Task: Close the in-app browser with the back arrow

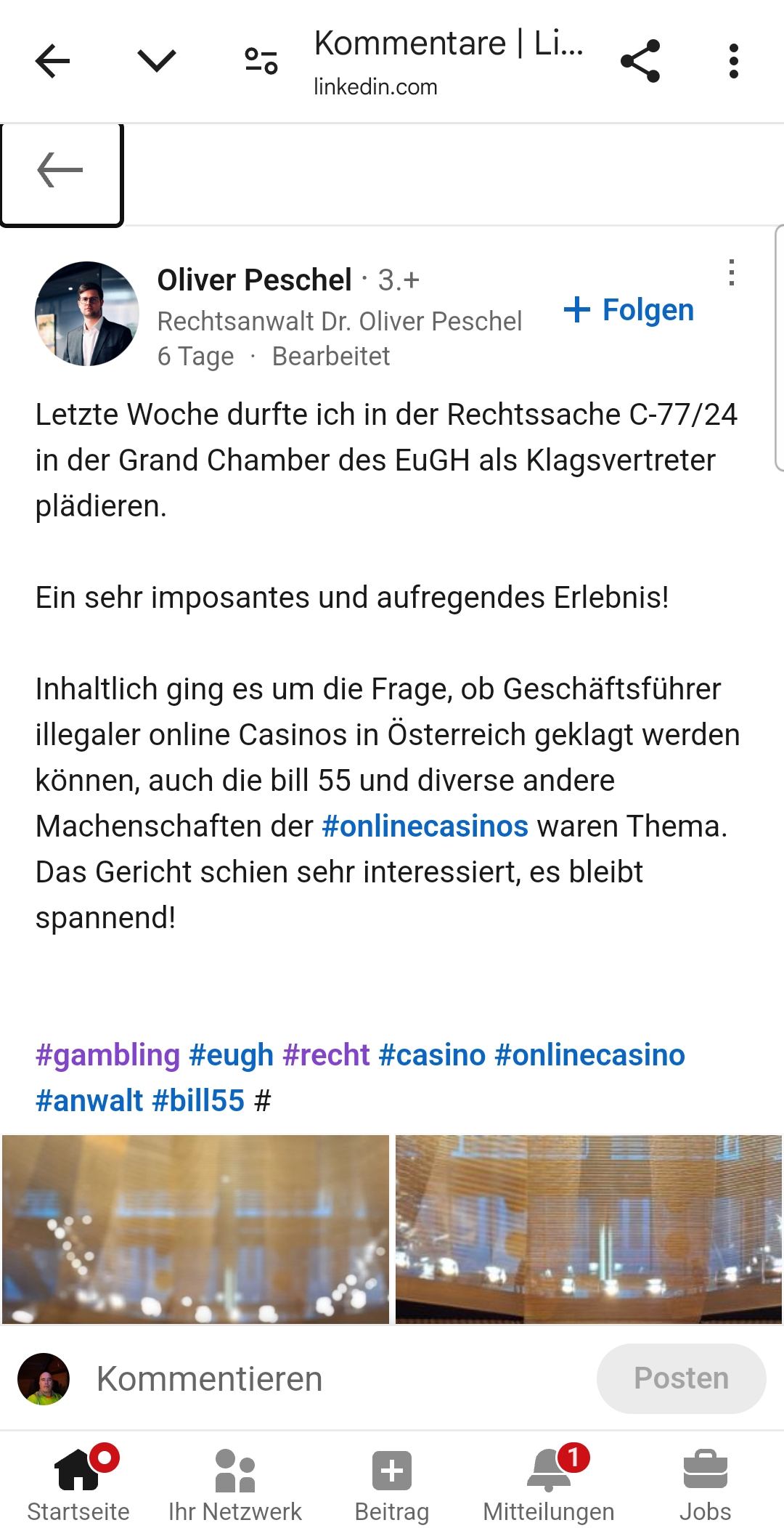Action: [52, 61]
